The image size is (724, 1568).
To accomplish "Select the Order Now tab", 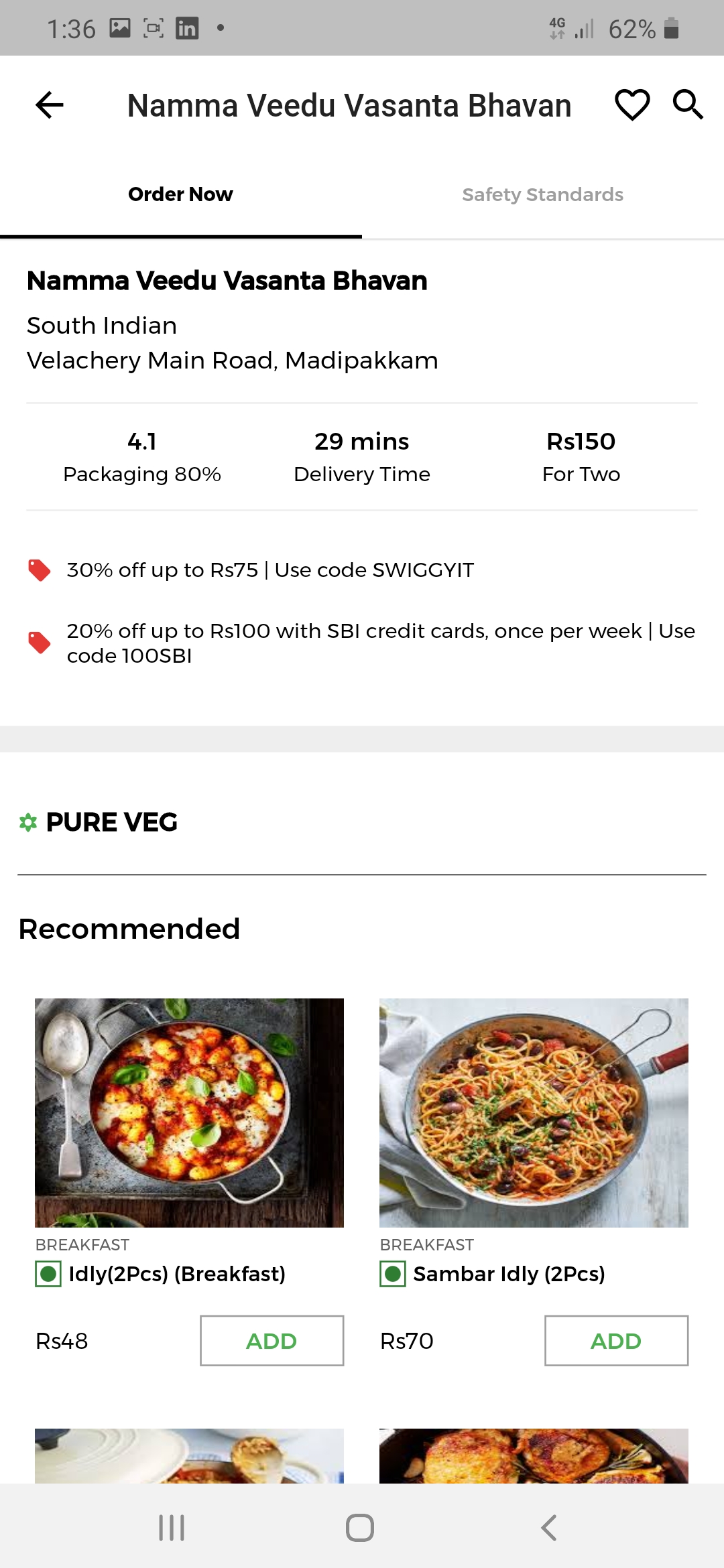I will tap(180, 195).
